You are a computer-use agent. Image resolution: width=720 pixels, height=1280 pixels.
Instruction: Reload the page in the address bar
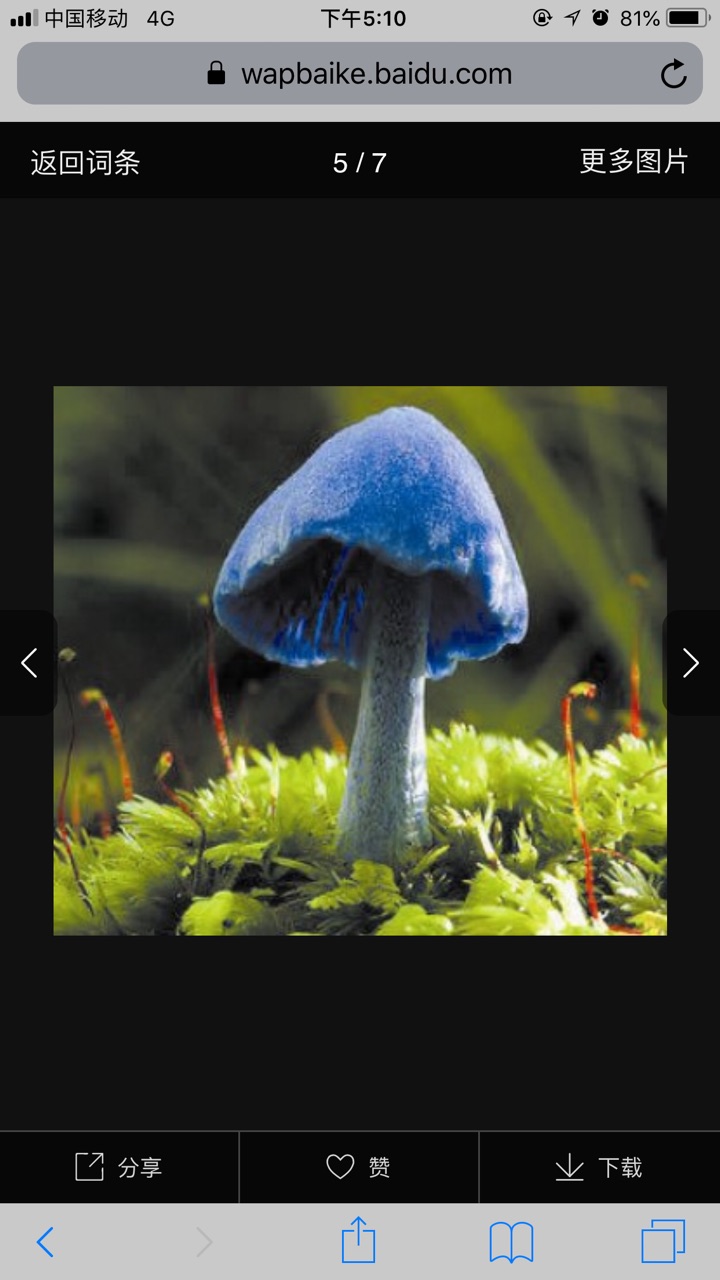click(673, 74)
